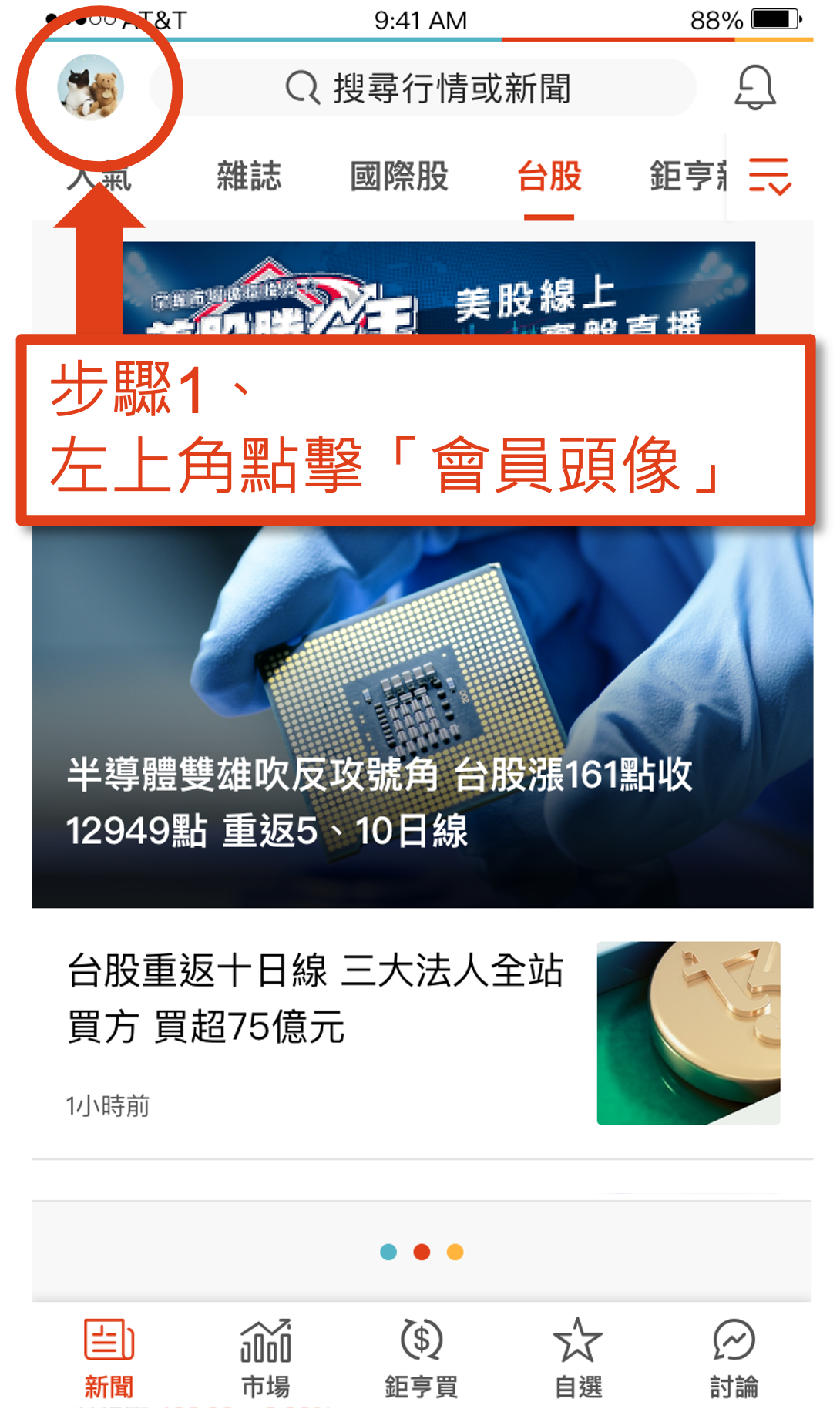Go to the 討論 bottom tab
This screenshot has height=1409, width=840.
coord(734,1358)
